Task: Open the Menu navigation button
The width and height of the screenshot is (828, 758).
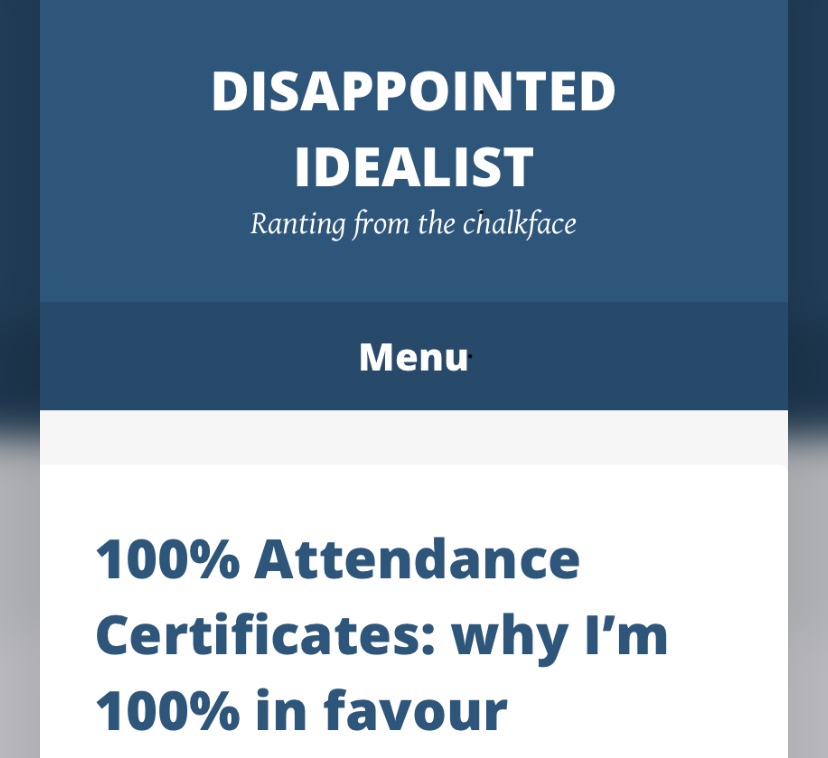Action: 413,357
